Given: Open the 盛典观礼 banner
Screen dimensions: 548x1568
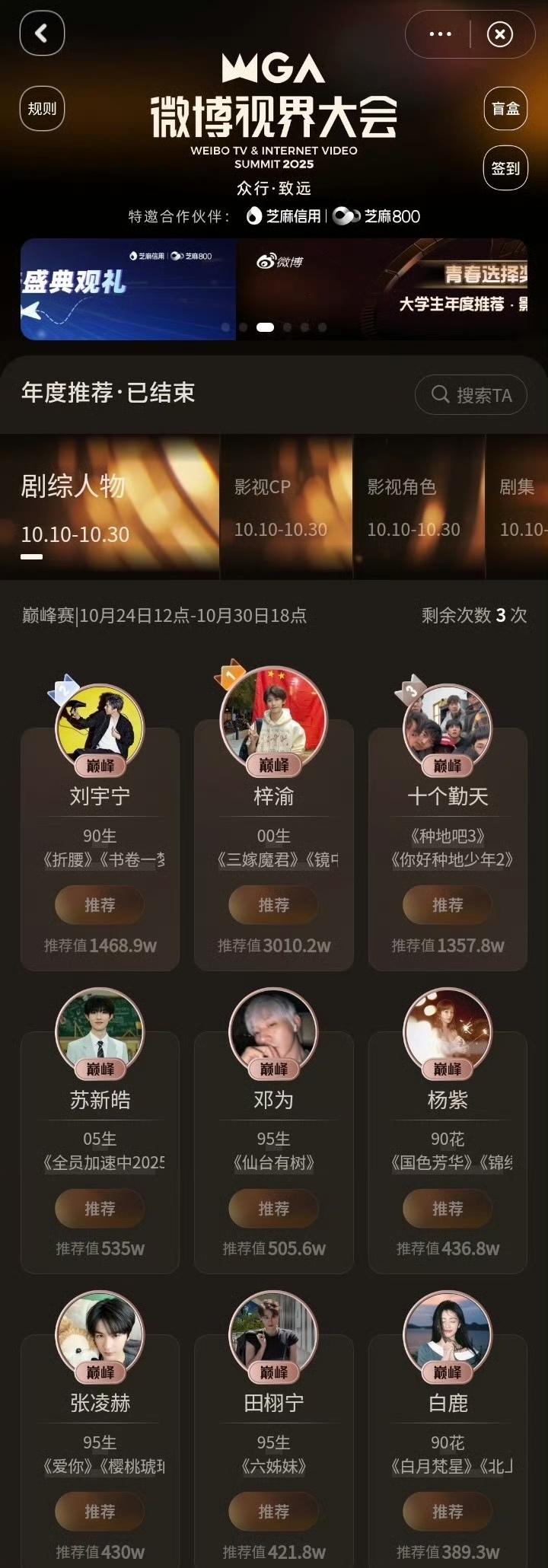Looking at the screenshot, I should click(128, 289).
